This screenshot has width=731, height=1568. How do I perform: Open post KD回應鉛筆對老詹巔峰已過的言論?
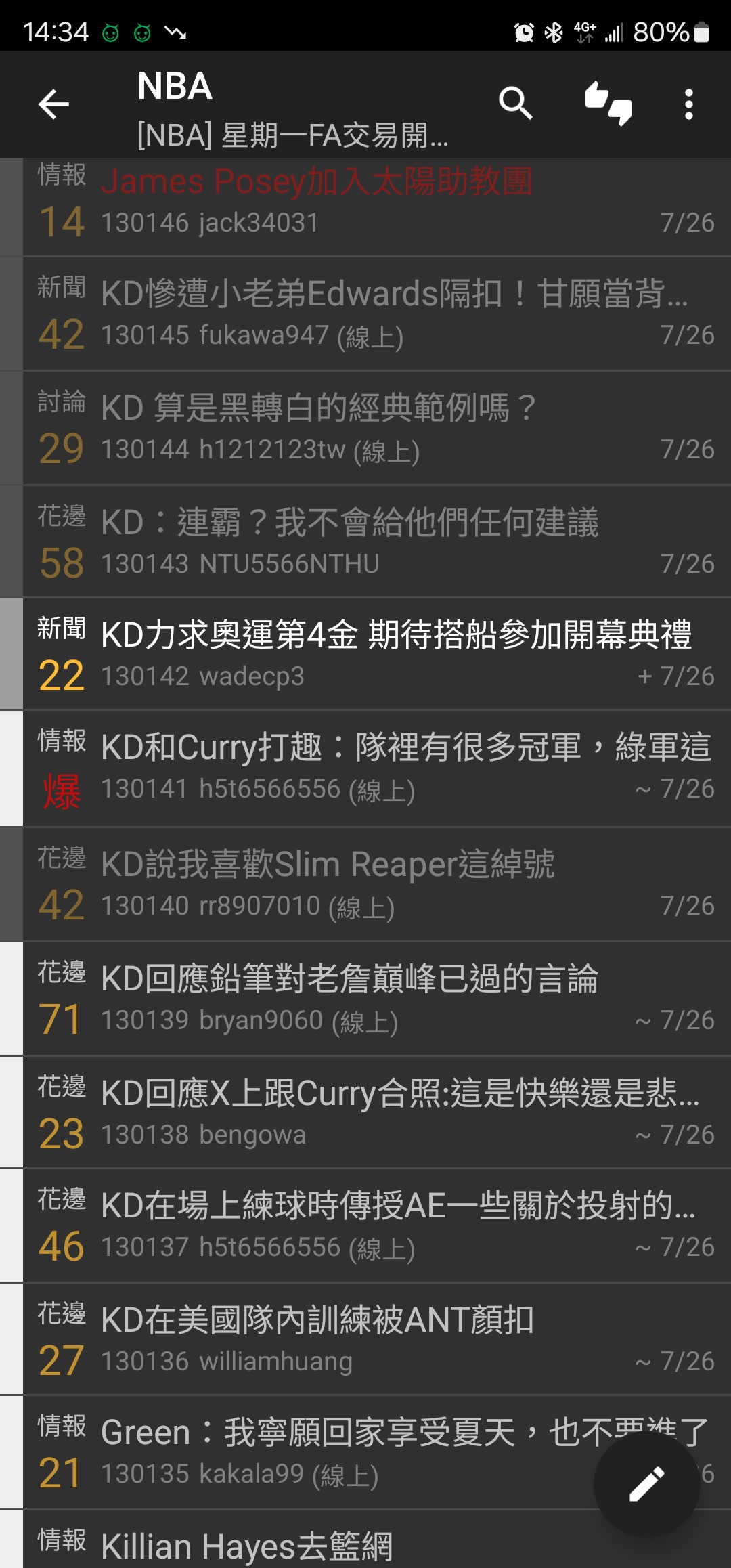377,999
